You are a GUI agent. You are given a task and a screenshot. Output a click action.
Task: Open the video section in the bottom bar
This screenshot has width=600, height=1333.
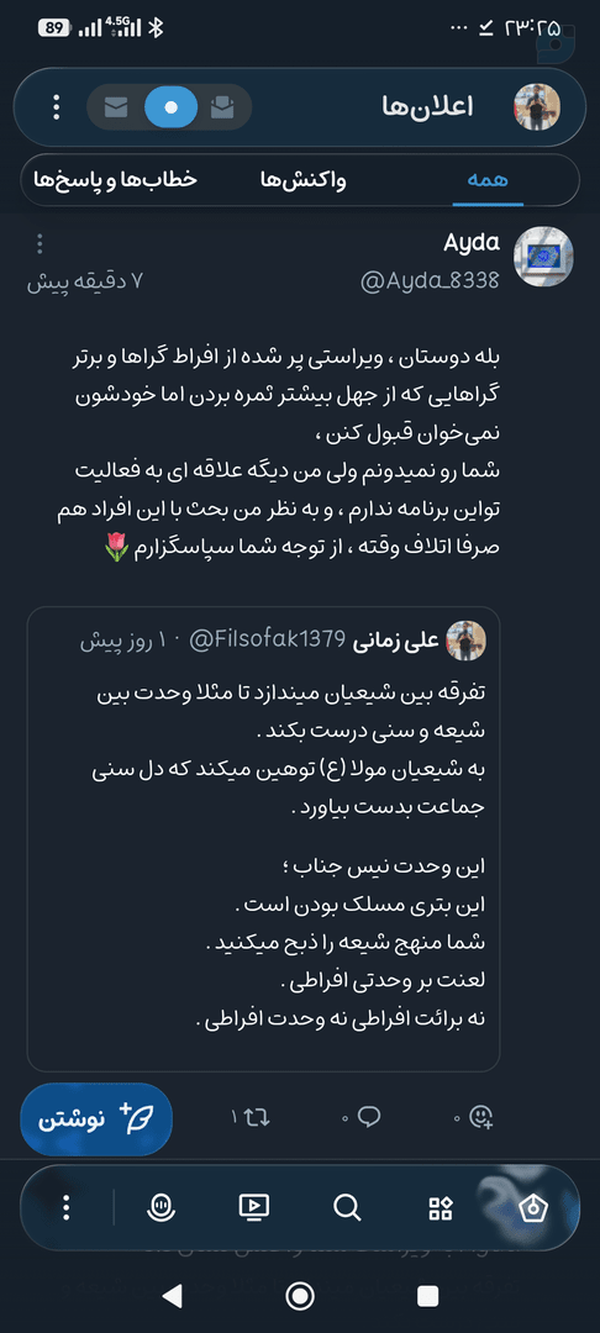click(x=254, y=1208)
